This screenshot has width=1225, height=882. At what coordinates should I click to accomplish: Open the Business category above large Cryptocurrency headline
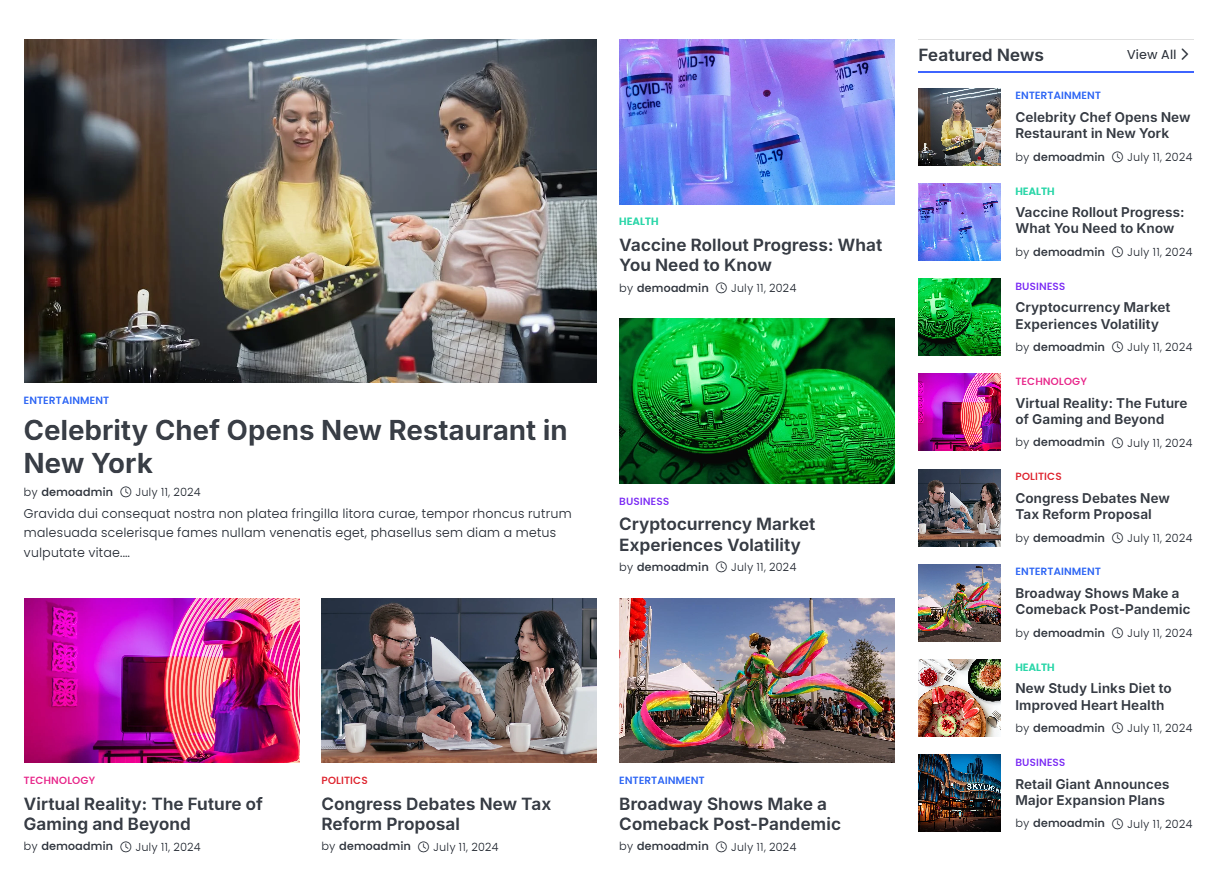tap(643, 501)
